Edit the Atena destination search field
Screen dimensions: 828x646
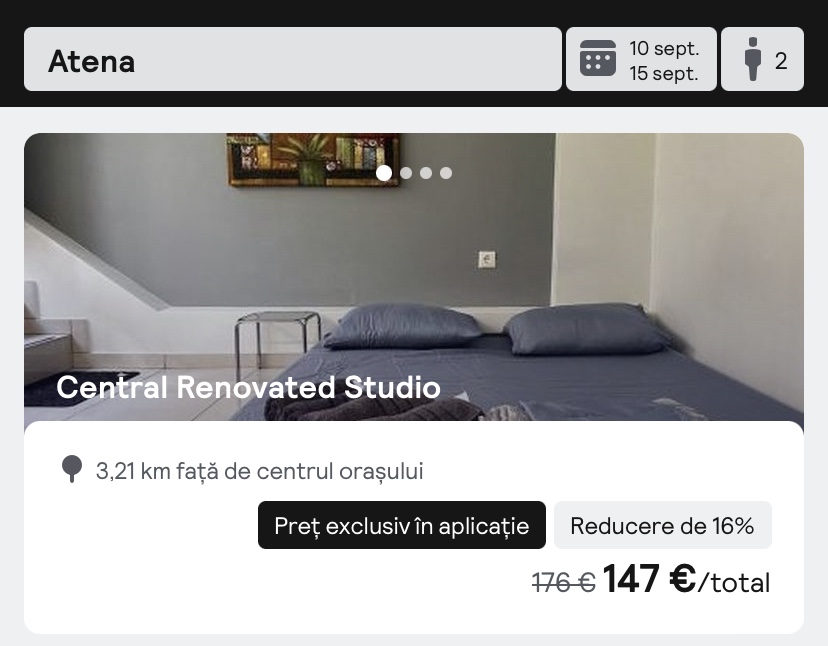coord(292,60)
